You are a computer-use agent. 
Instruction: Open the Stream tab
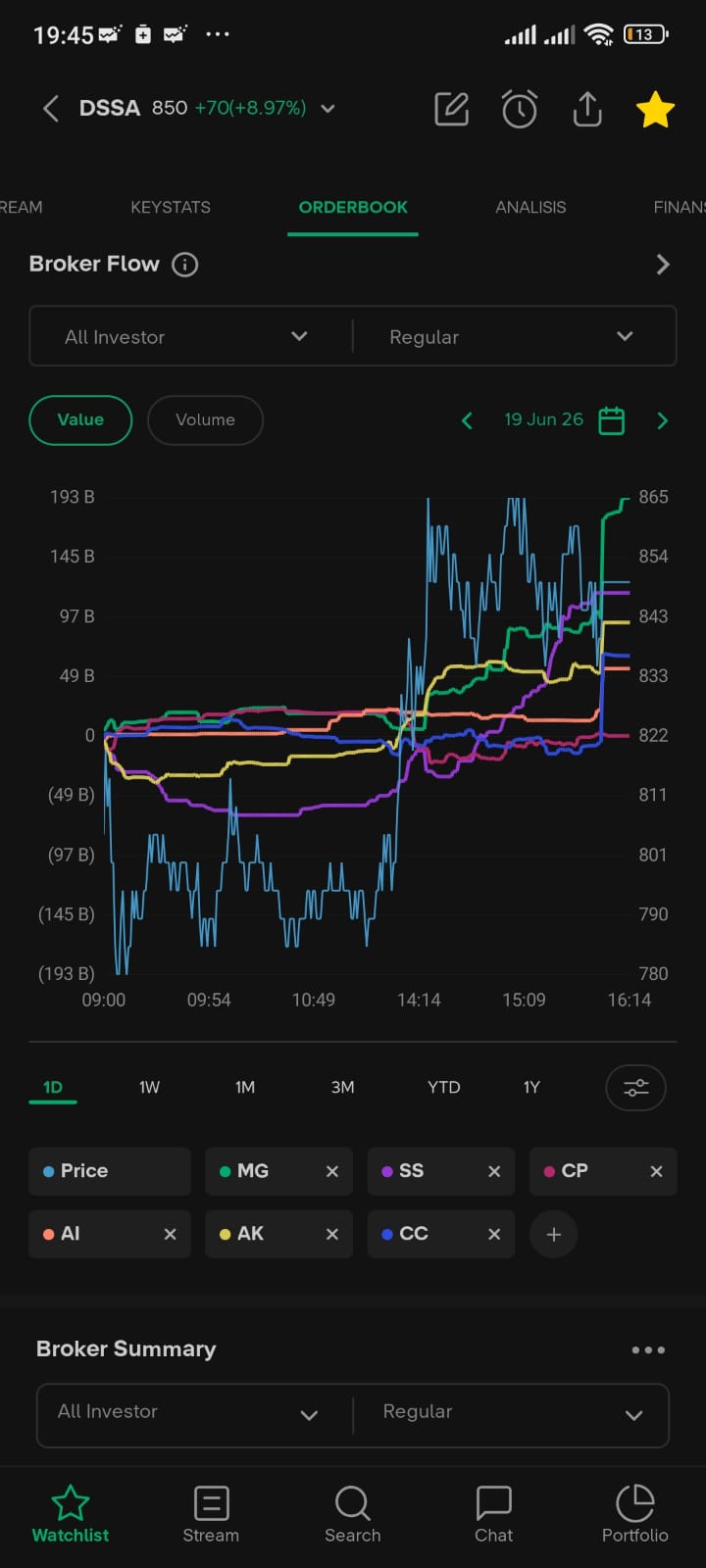pyautogui.click(x=211, y=1514)
